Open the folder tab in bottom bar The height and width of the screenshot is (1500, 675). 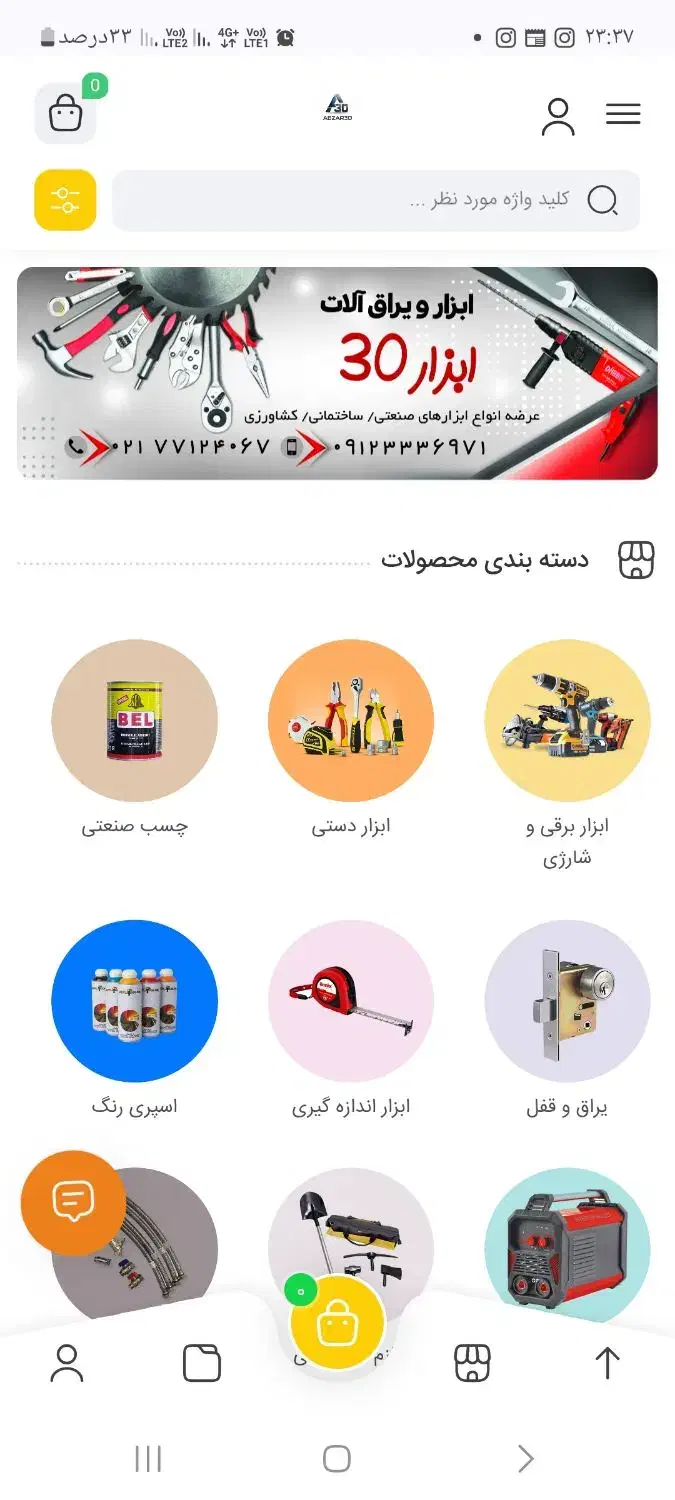[202, 1363]
